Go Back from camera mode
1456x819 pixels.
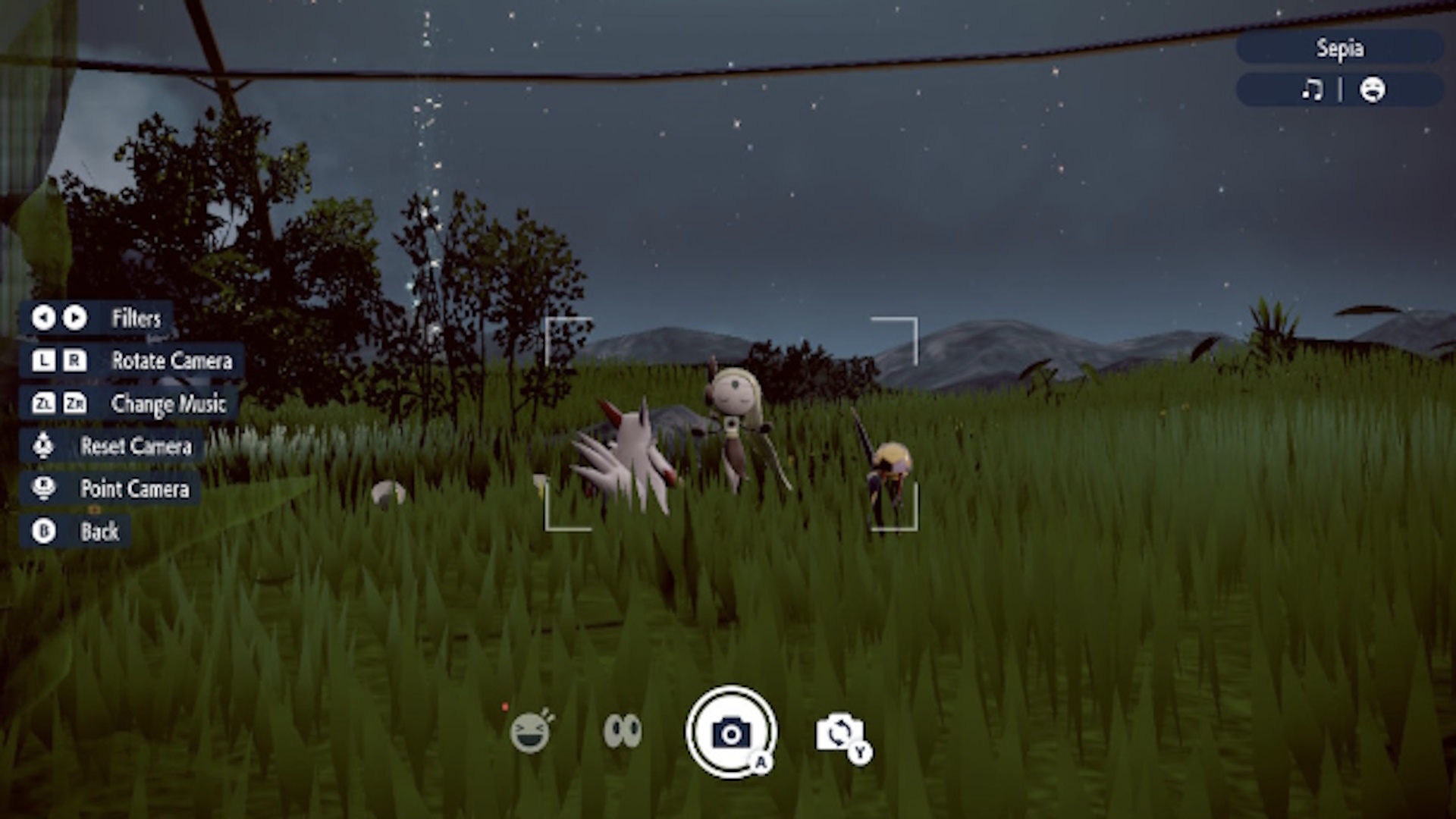99,532
